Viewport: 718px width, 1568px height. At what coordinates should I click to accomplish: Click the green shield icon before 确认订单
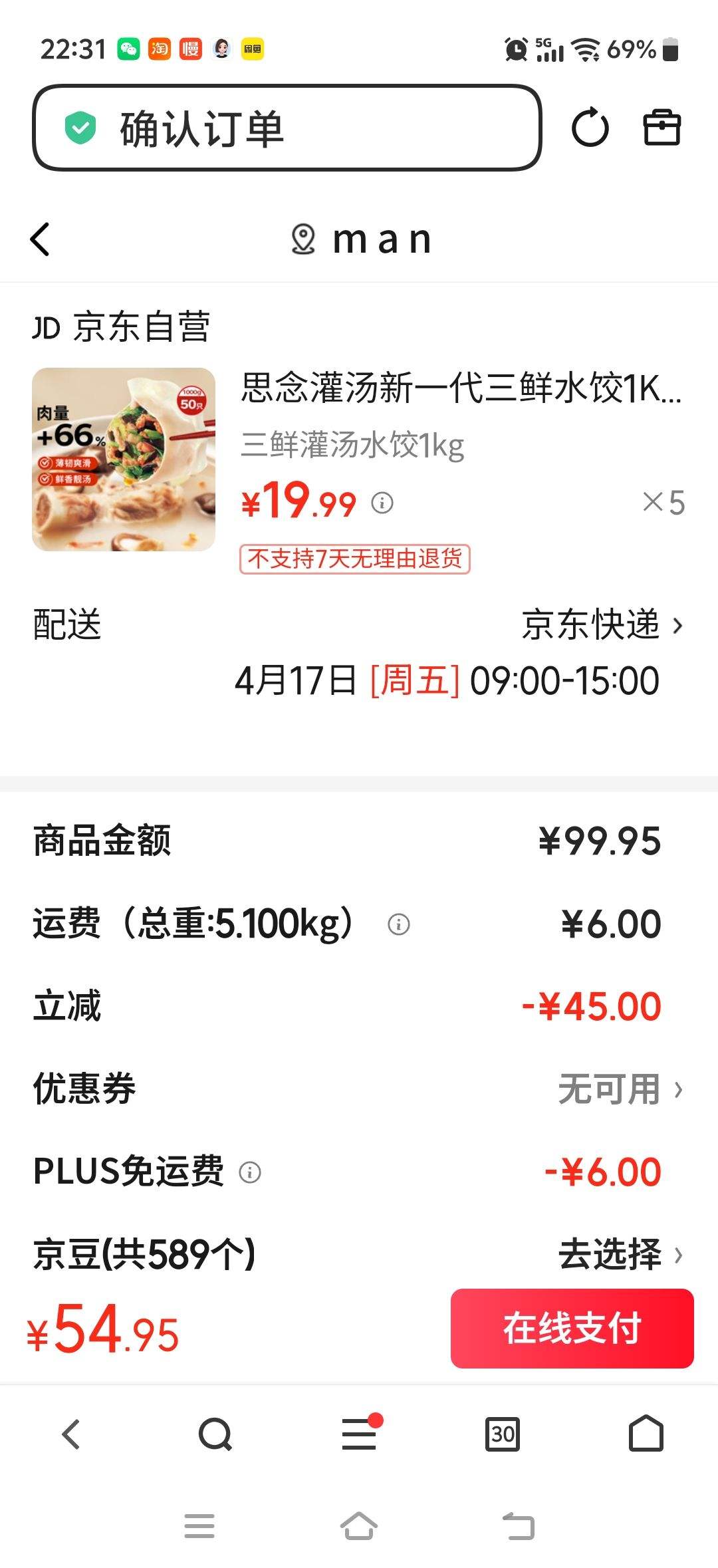[x=80, y=124]
